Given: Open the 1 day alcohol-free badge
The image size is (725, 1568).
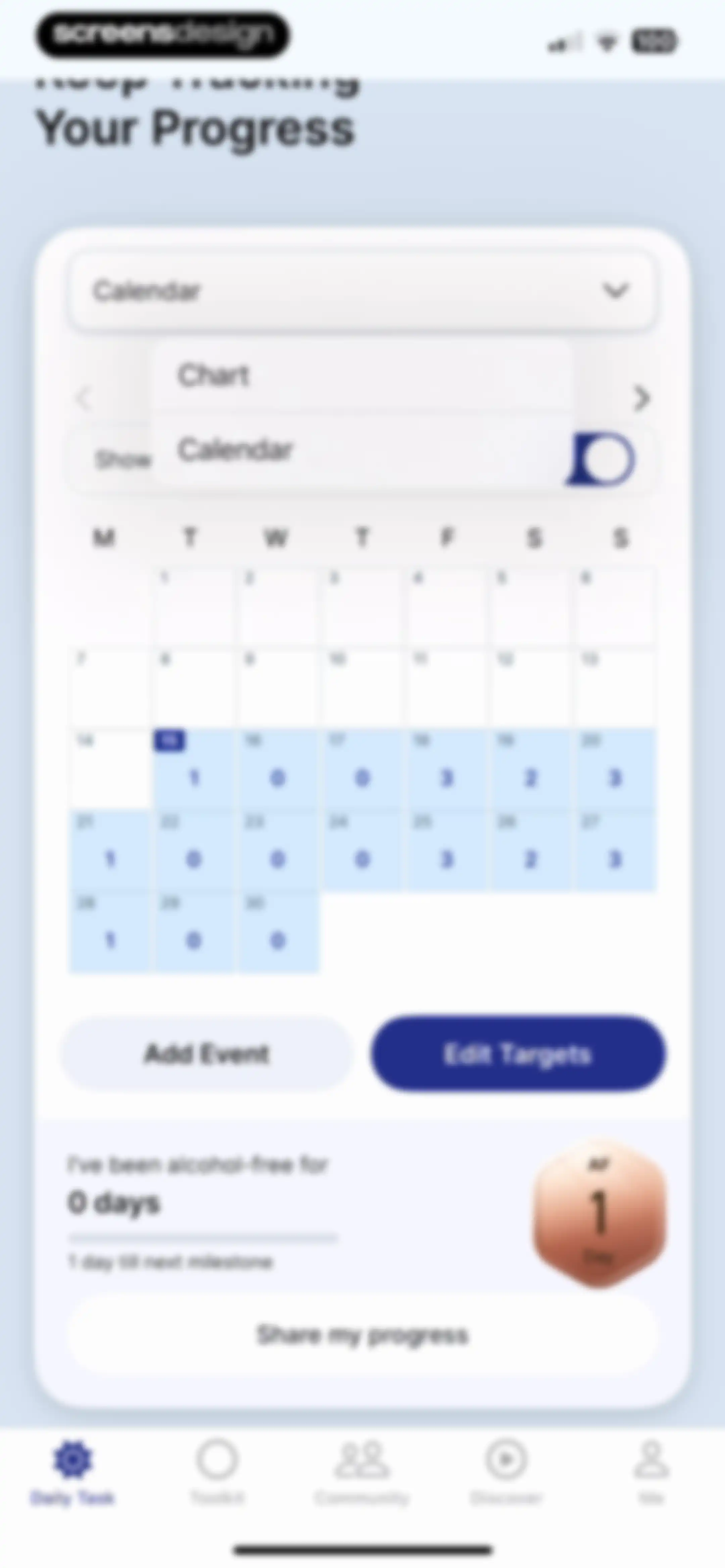Looking at the screenshot, I should click(599, 1214).
